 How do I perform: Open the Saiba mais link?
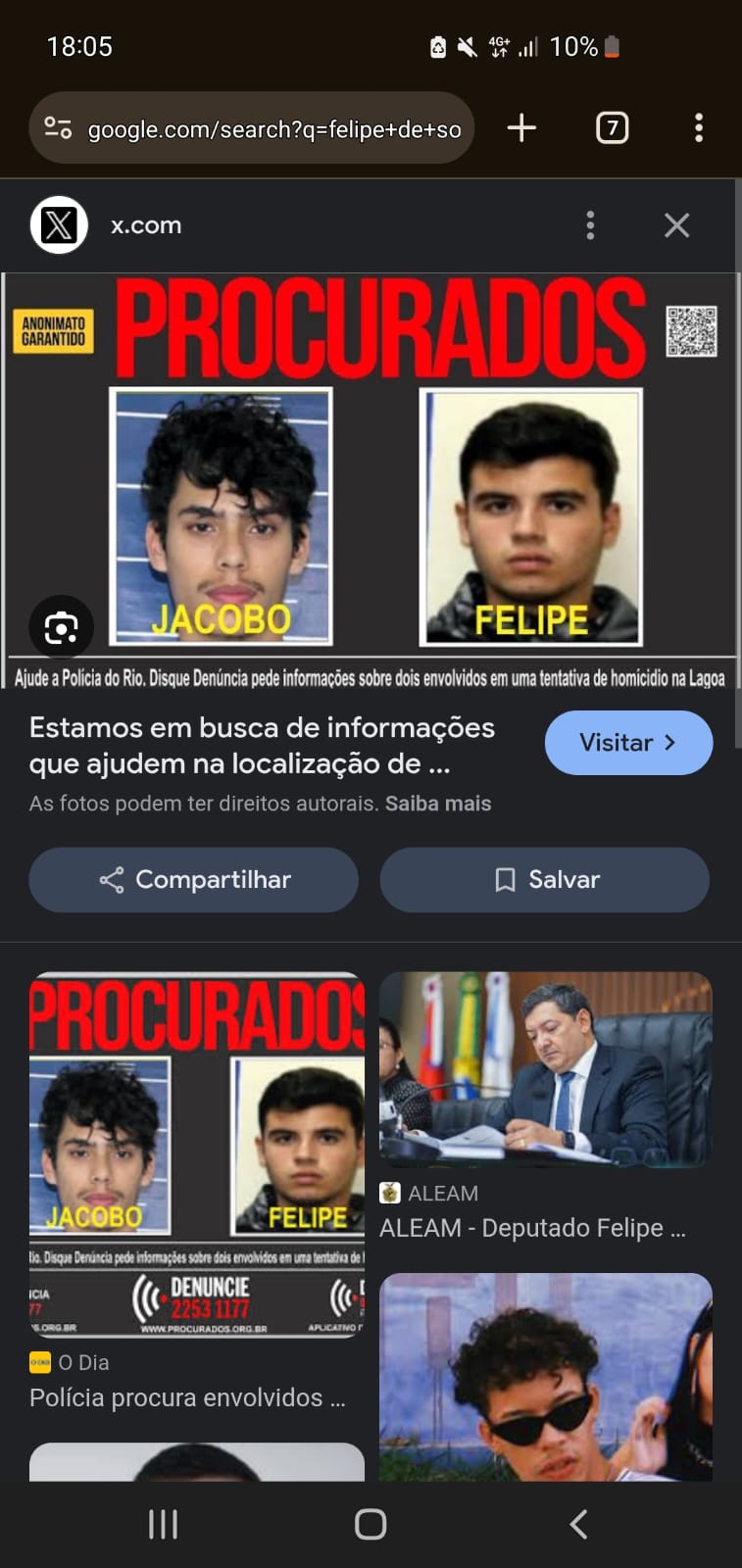point(438,804)
